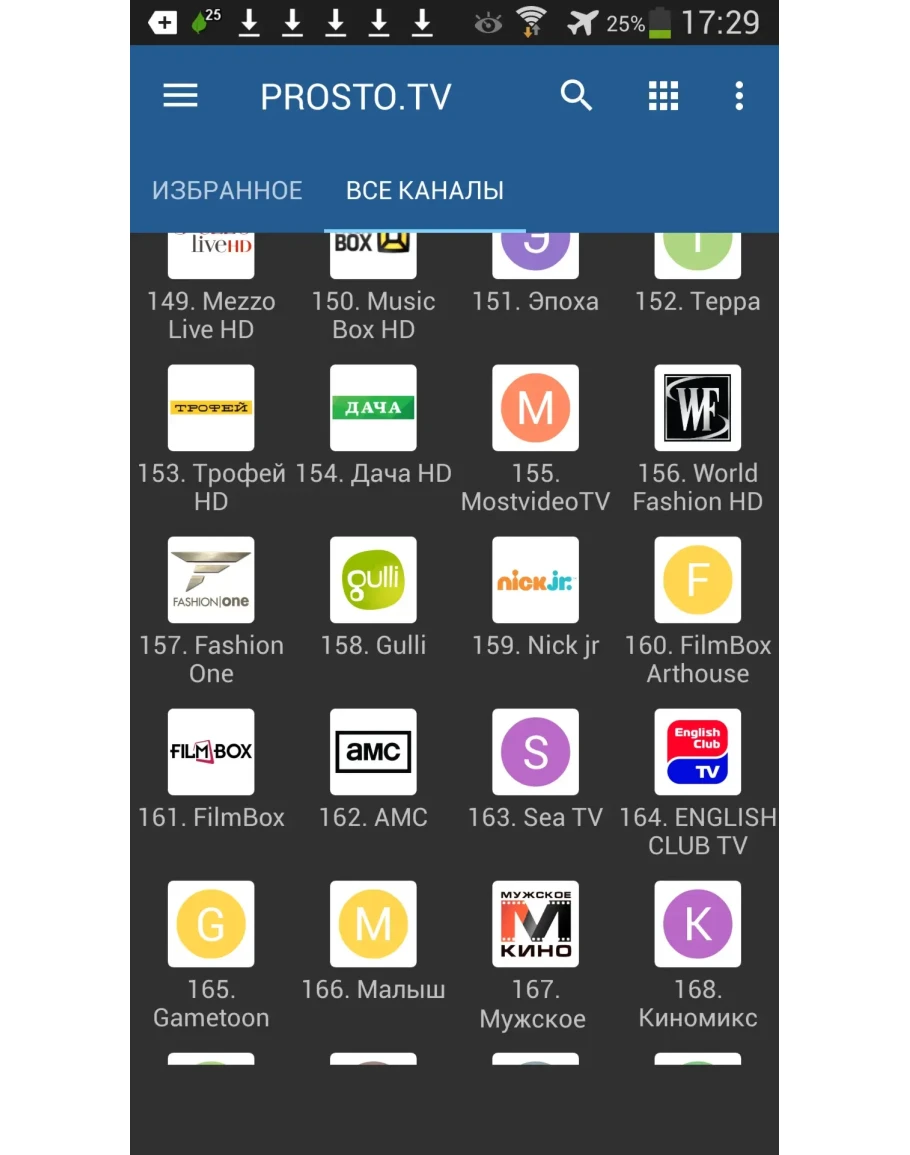Screen dimensions: 910x1155
Task: Select the ВСЕ КАНАЛЫ tab
Action: coord(425,190)
